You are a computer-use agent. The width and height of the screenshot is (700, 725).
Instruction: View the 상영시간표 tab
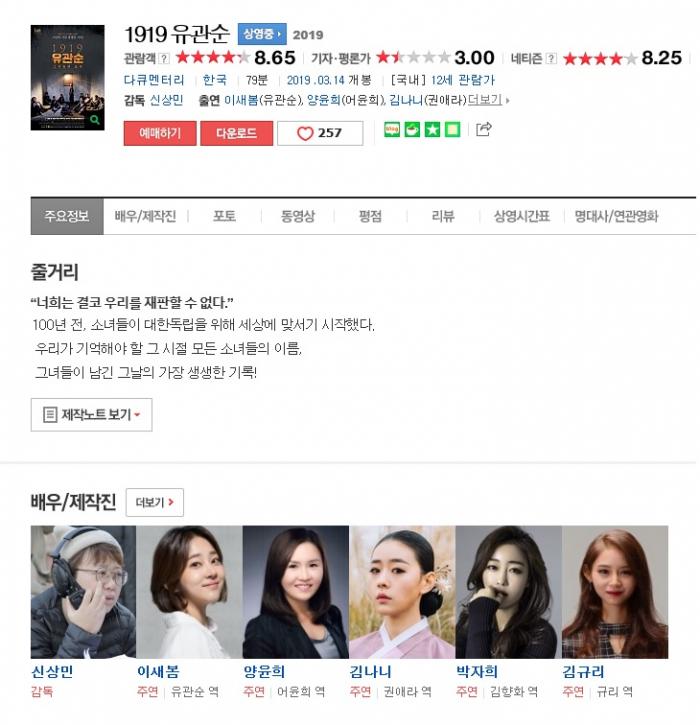[x=521, y=216]
